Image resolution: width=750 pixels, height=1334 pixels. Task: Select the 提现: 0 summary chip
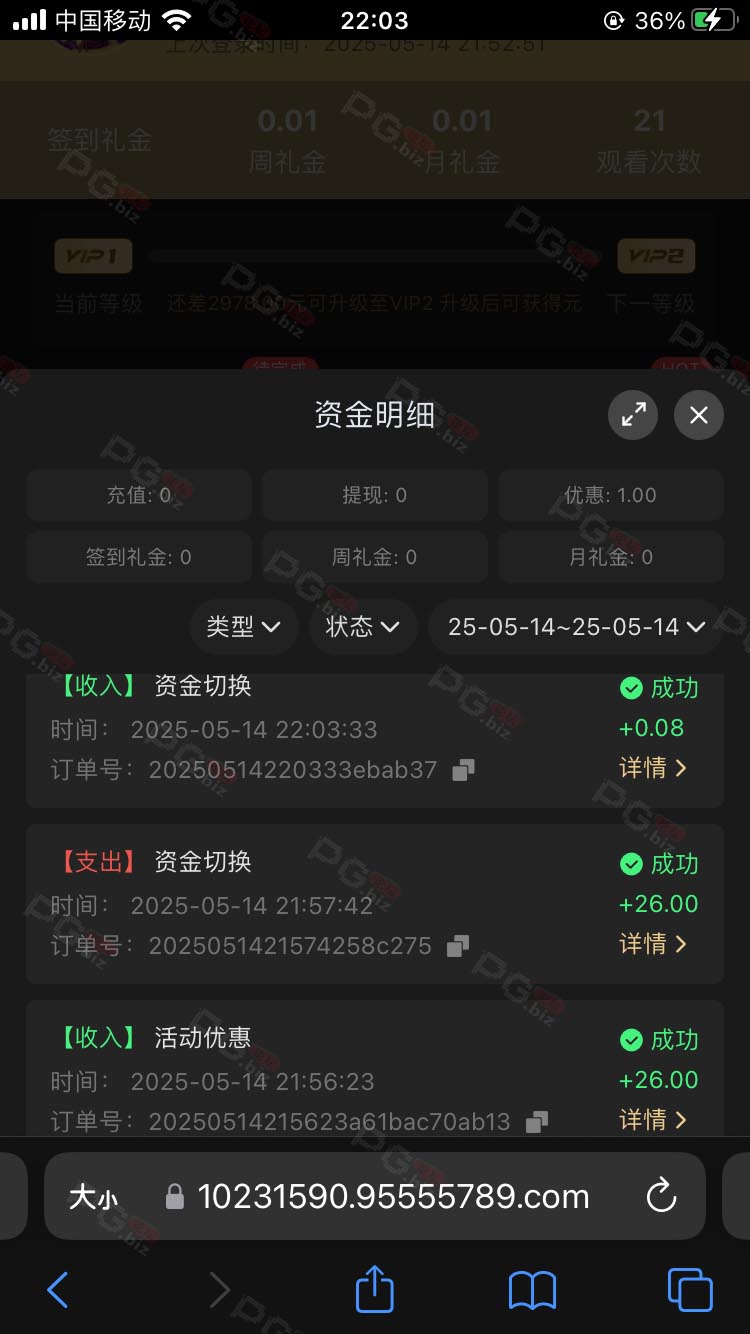coord(375,495)
